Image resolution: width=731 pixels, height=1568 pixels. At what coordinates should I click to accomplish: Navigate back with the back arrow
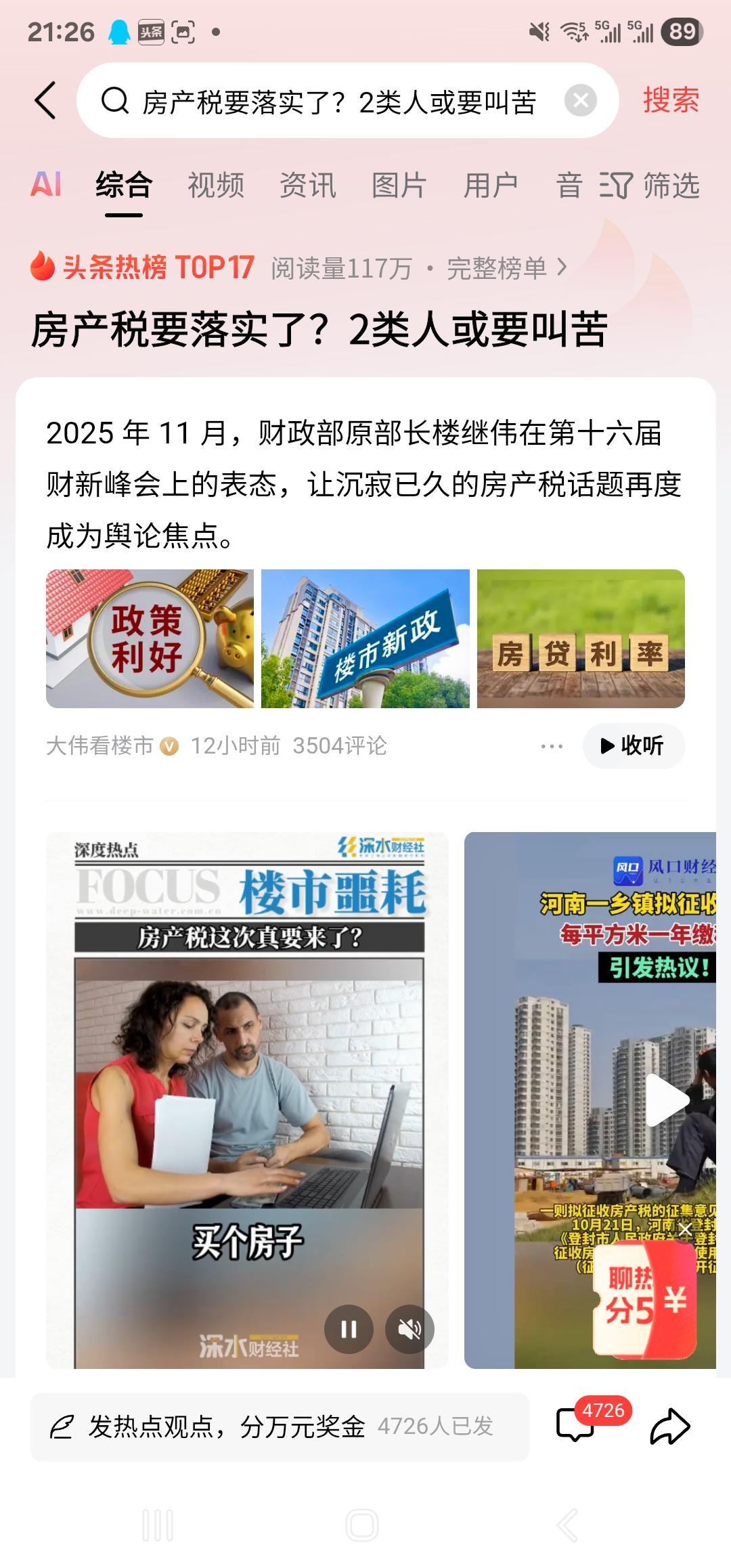tap(45, 99)
